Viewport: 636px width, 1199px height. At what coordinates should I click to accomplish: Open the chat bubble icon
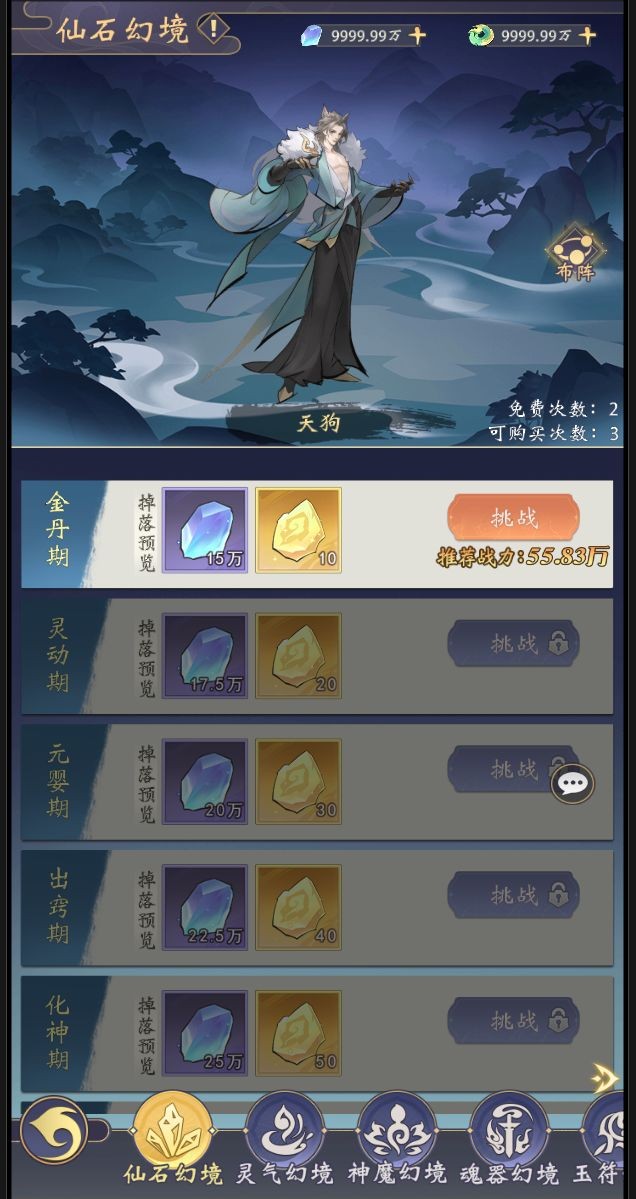coord(572,783)
